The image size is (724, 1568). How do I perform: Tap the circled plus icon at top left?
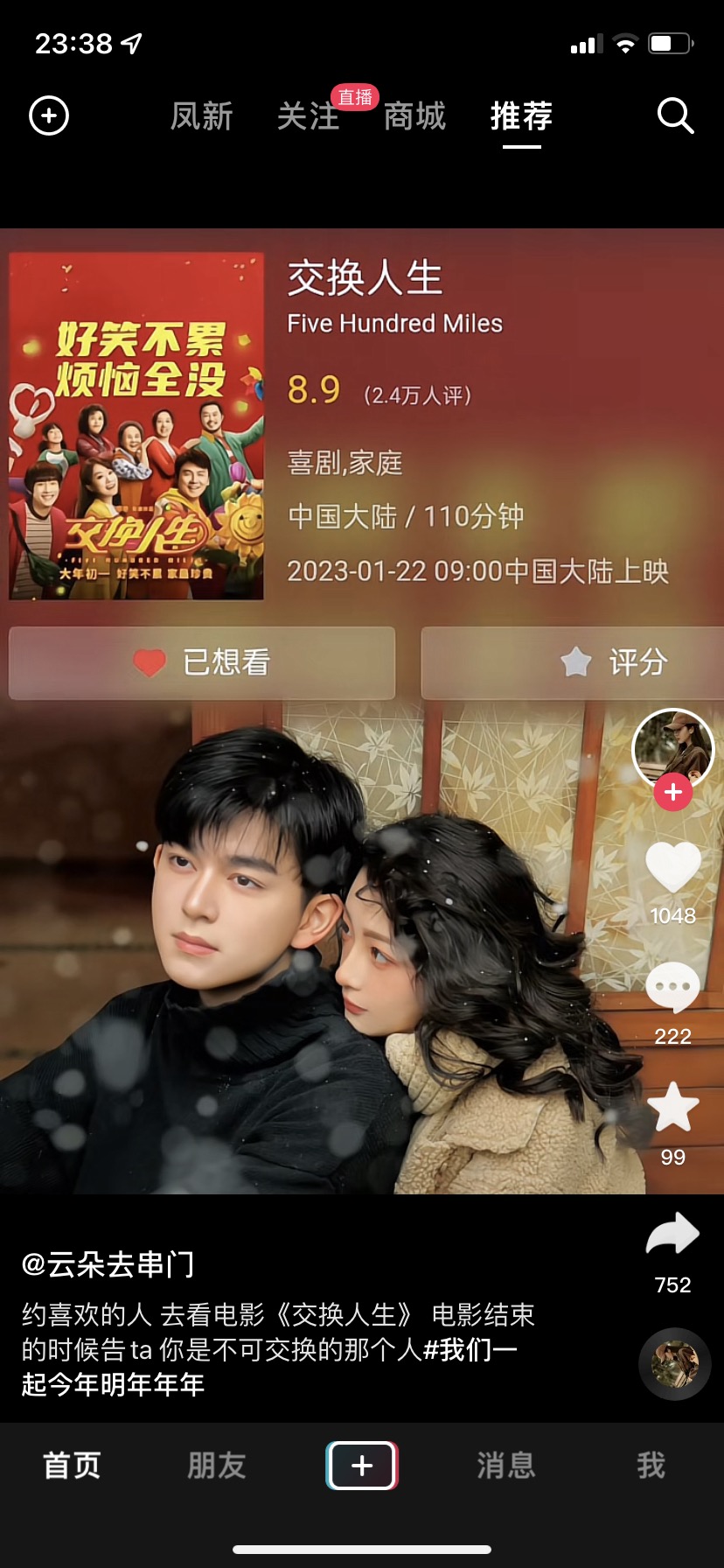click(49, 115)
